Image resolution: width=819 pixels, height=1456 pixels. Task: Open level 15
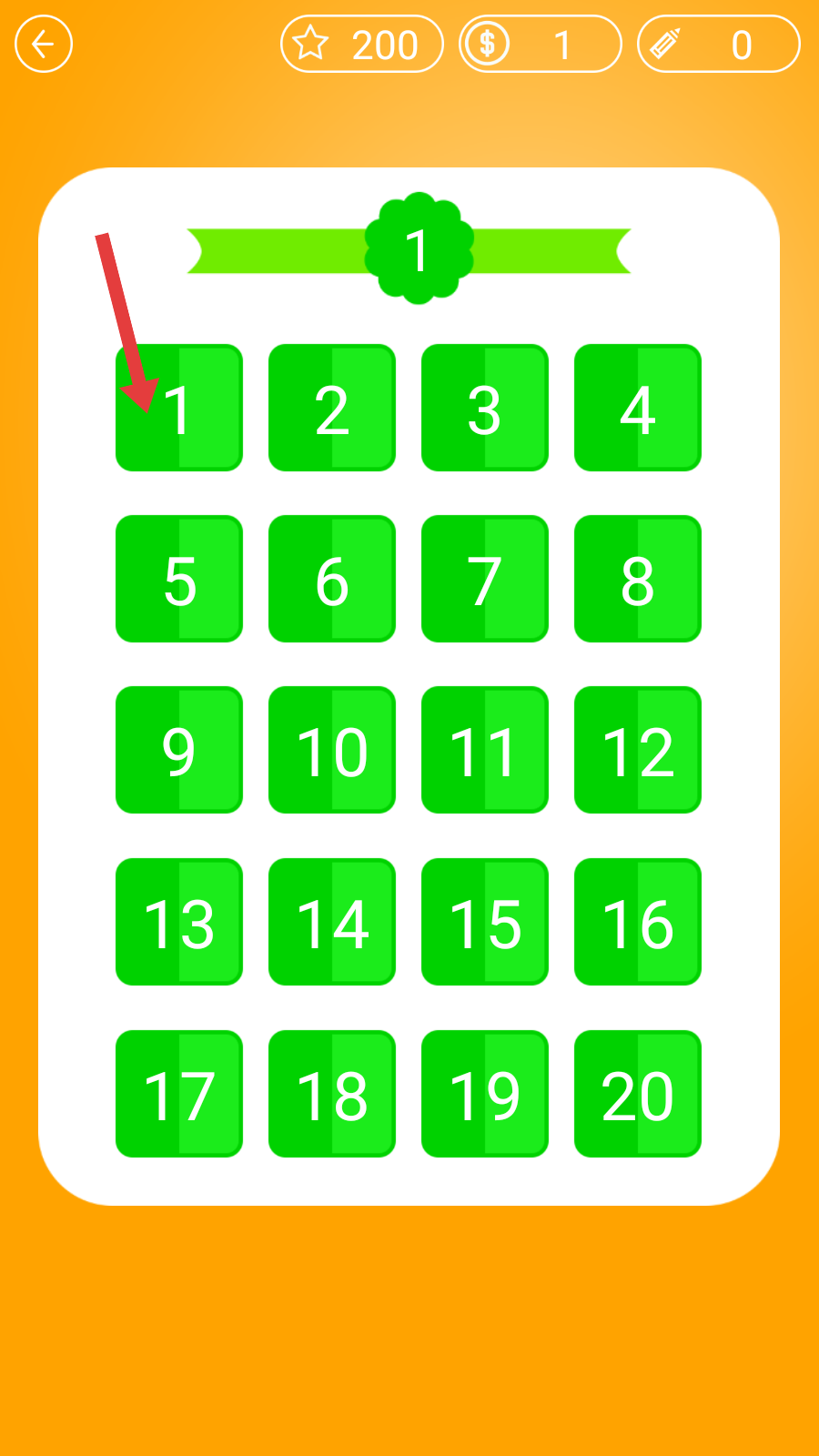(x=485, y=922)
